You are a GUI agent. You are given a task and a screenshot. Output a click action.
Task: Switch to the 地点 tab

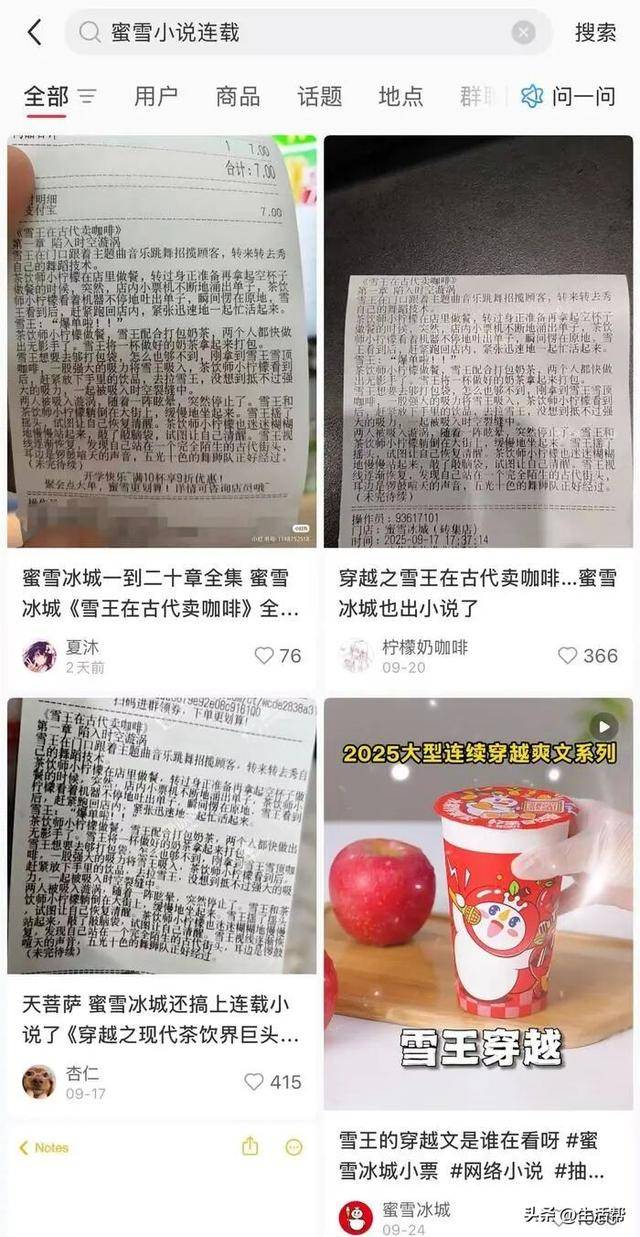[x=401, y=96]
